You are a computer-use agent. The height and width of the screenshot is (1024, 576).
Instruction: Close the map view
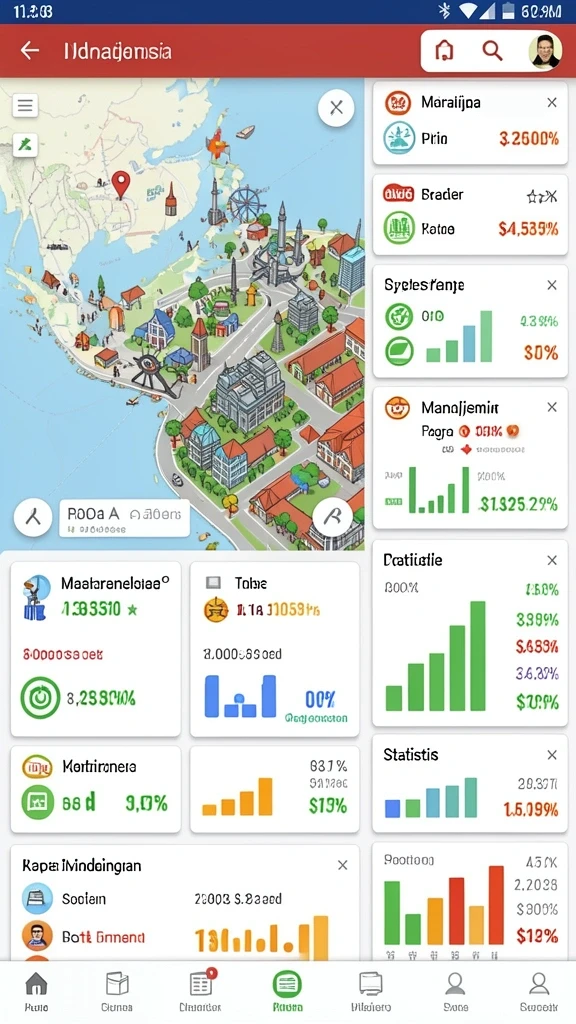coord(336,107)
